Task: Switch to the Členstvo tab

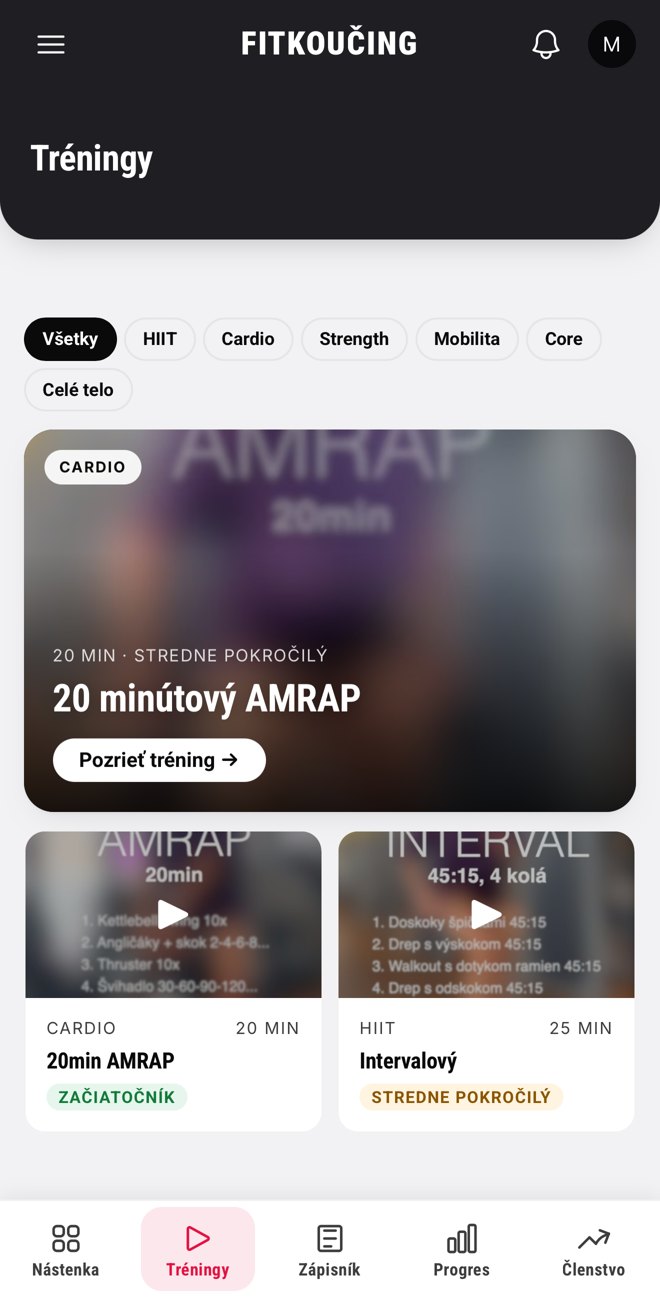Action: [593, 1249]
